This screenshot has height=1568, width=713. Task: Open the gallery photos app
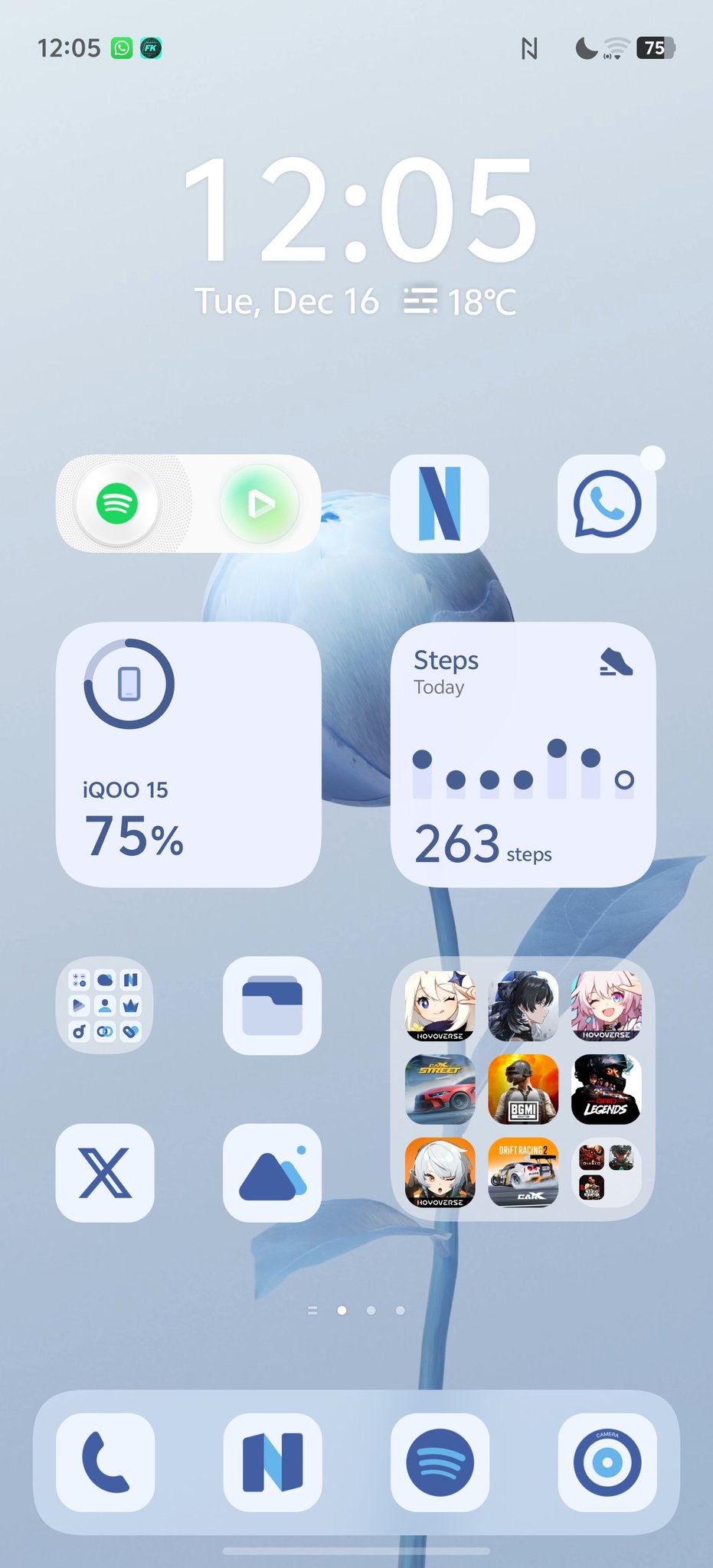coord(272,1172)
